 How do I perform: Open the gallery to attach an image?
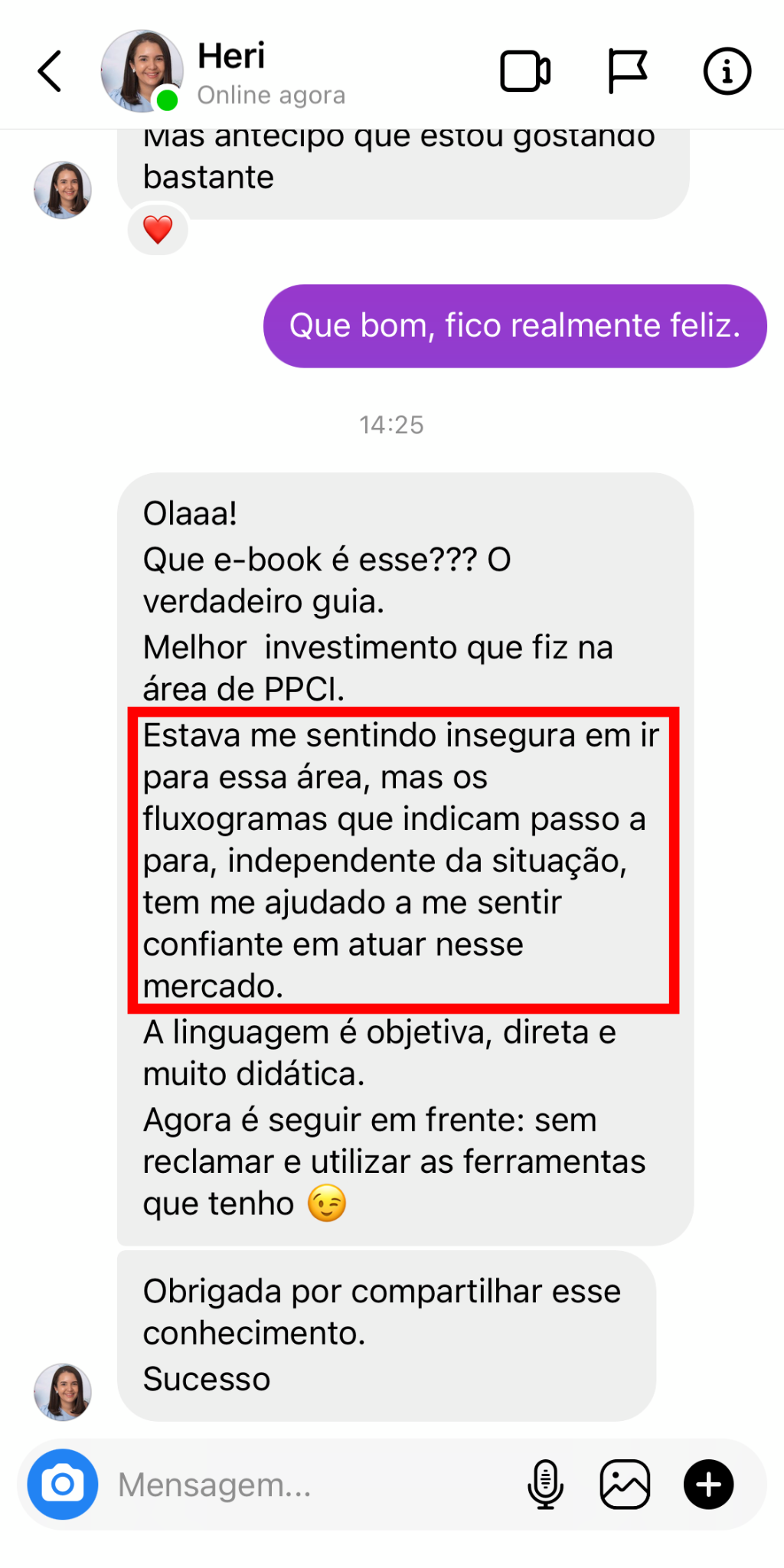(625, 1484)
